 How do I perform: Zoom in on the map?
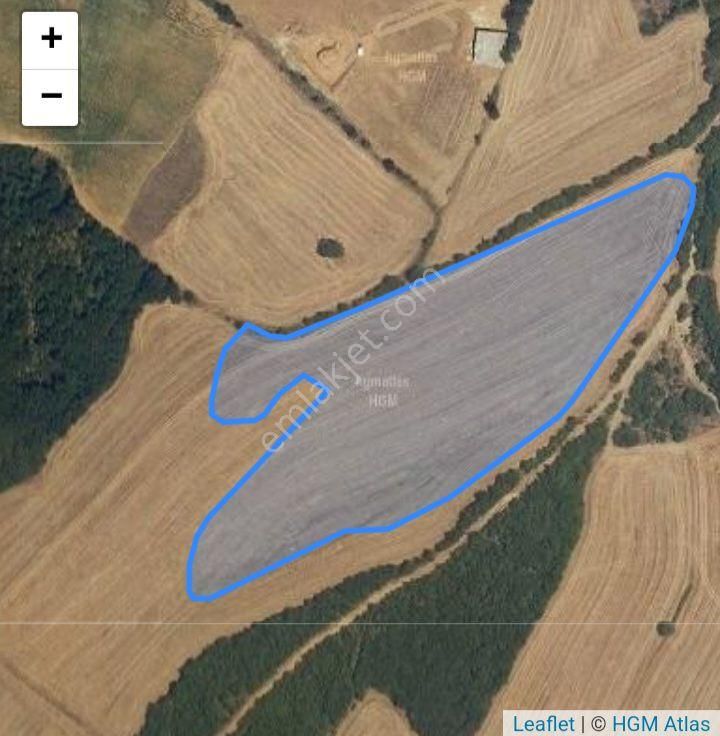point(50,40)
